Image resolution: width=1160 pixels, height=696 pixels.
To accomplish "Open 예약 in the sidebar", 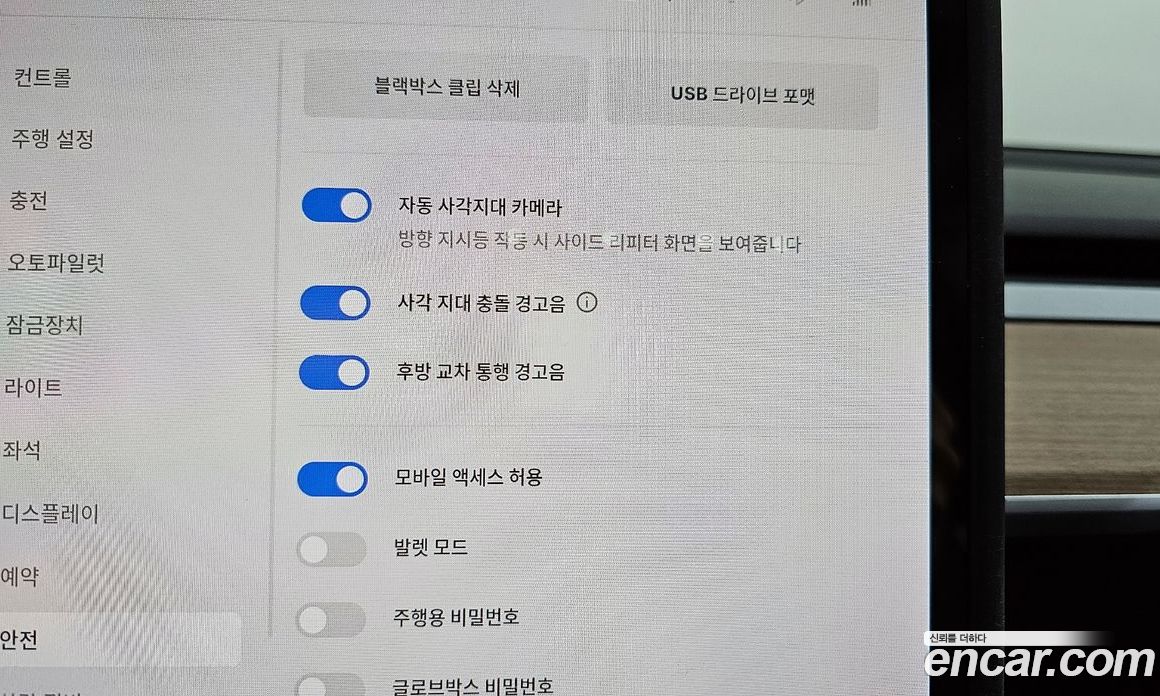I will pos(20,576).
